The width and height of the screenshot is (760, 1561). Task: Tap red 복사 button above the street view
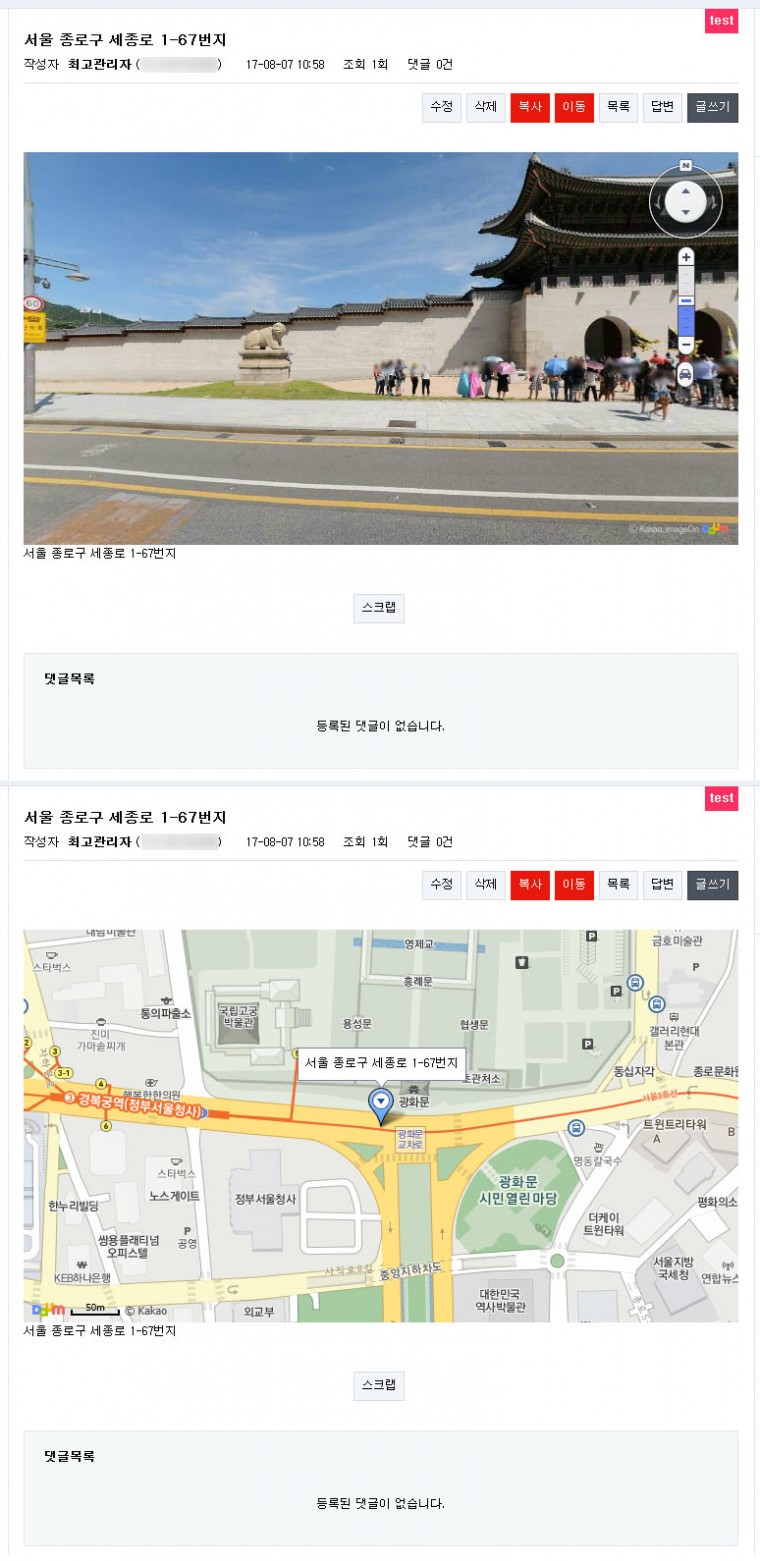point(530,107)
